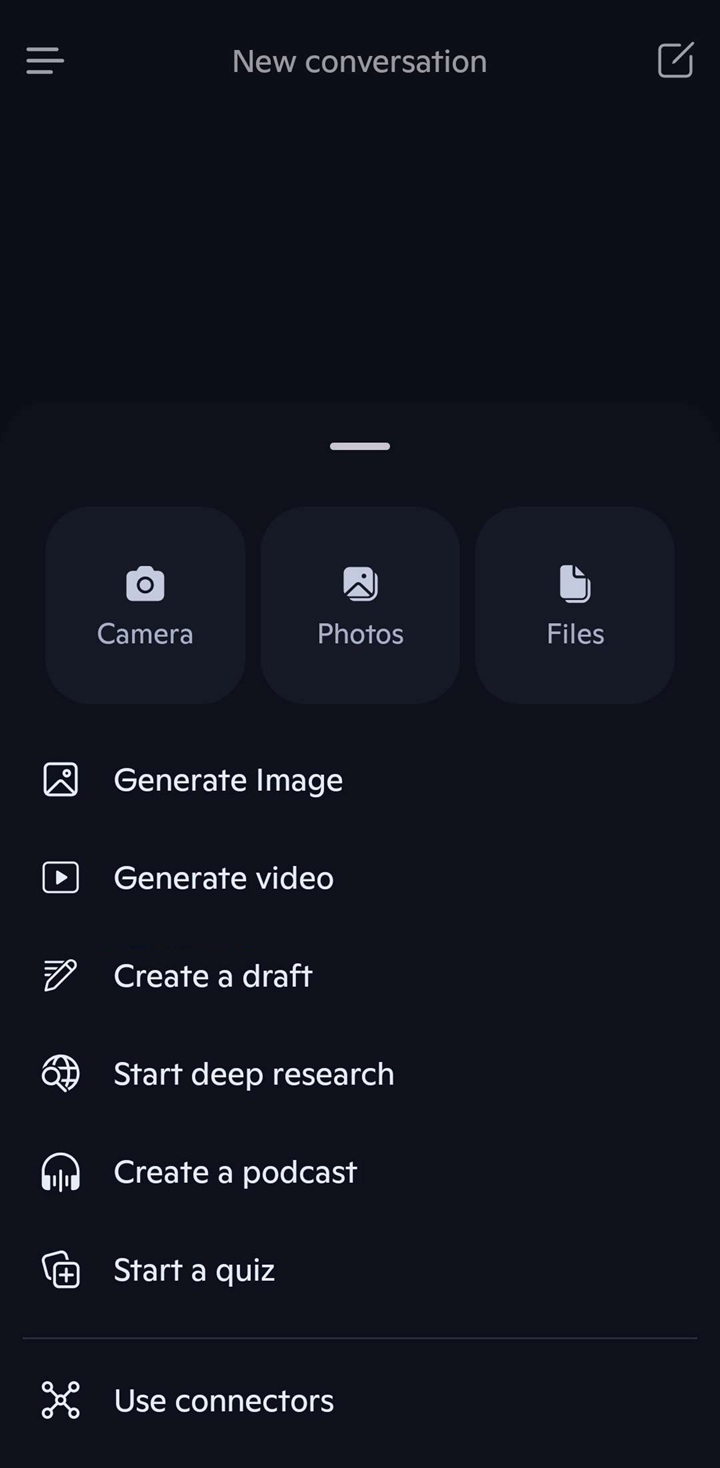Click the Create a draft pen icon
720x1468 pixels.
61,975
